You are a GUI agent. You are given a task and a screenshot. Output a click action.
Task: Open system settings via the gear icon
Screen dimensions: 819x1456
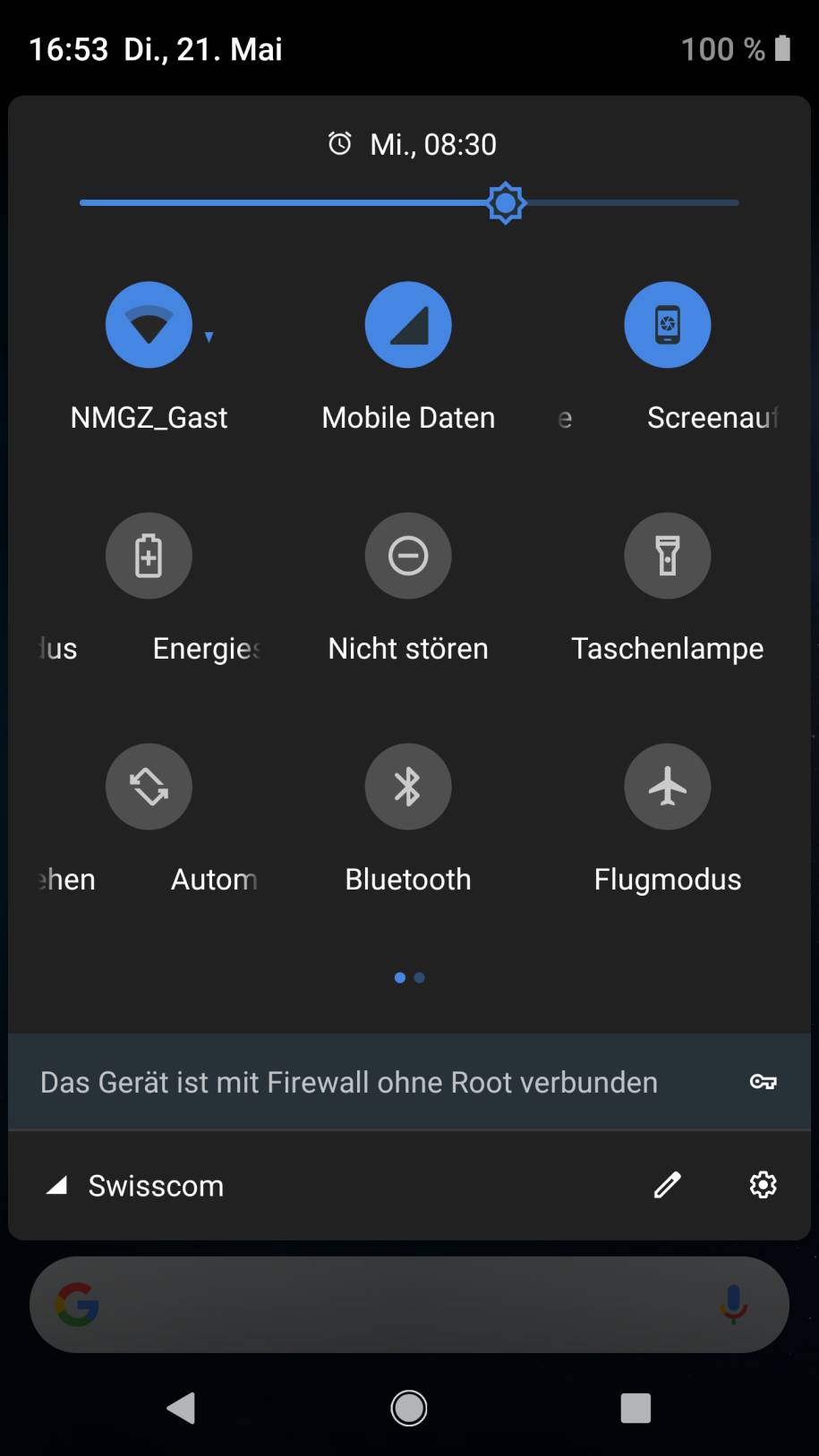[x=763, y=1185]
